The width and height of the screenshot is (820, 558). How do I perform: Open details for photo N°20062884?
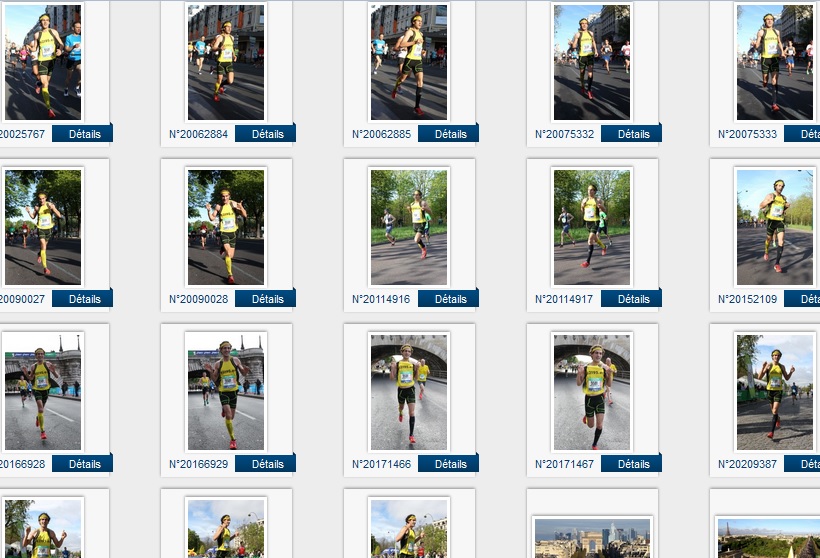coord(267,134)
